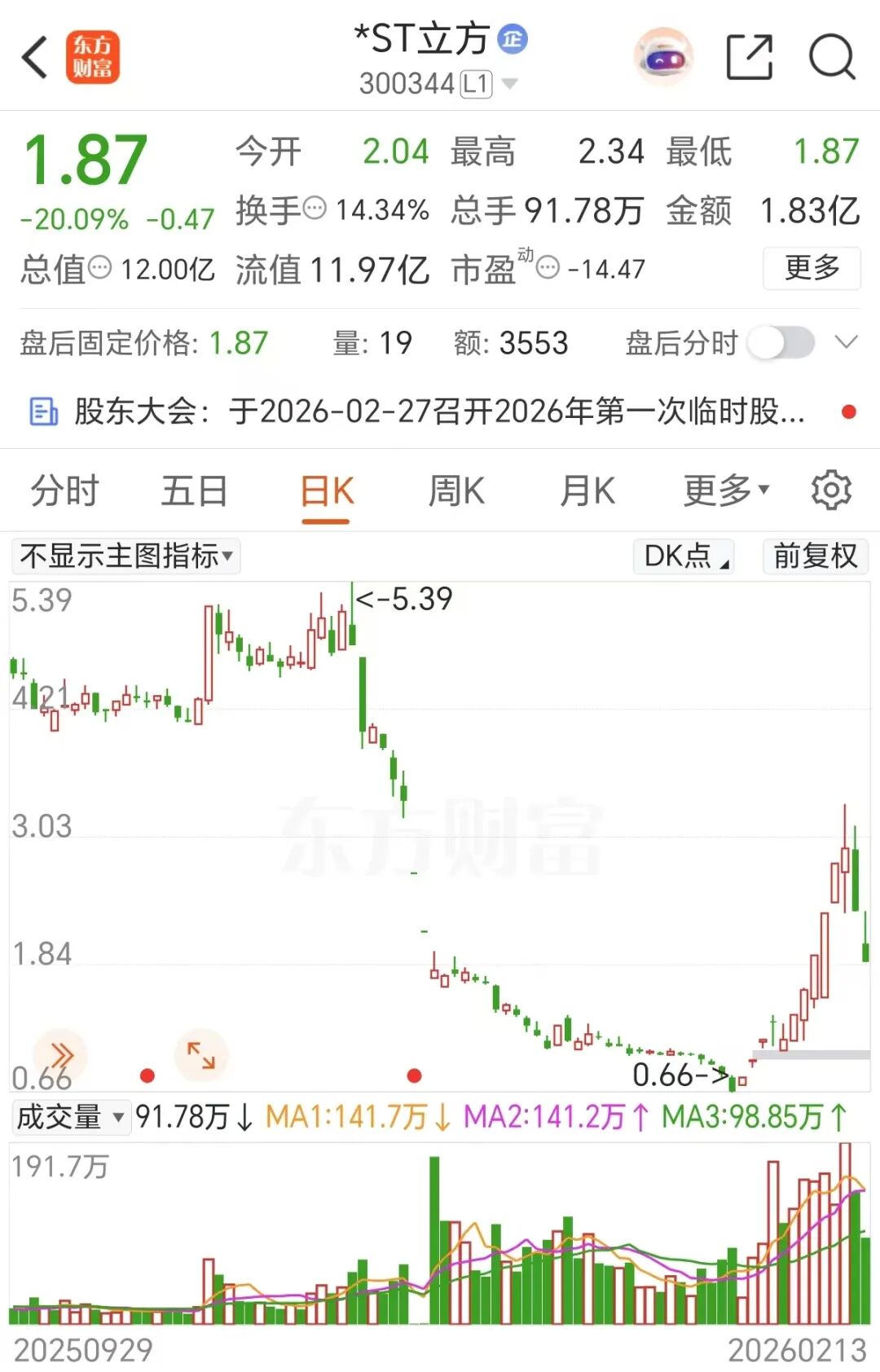Viewport: 880px width, 1372px height.
Task: Share this stock page
Action: click(x=749, y=57)
